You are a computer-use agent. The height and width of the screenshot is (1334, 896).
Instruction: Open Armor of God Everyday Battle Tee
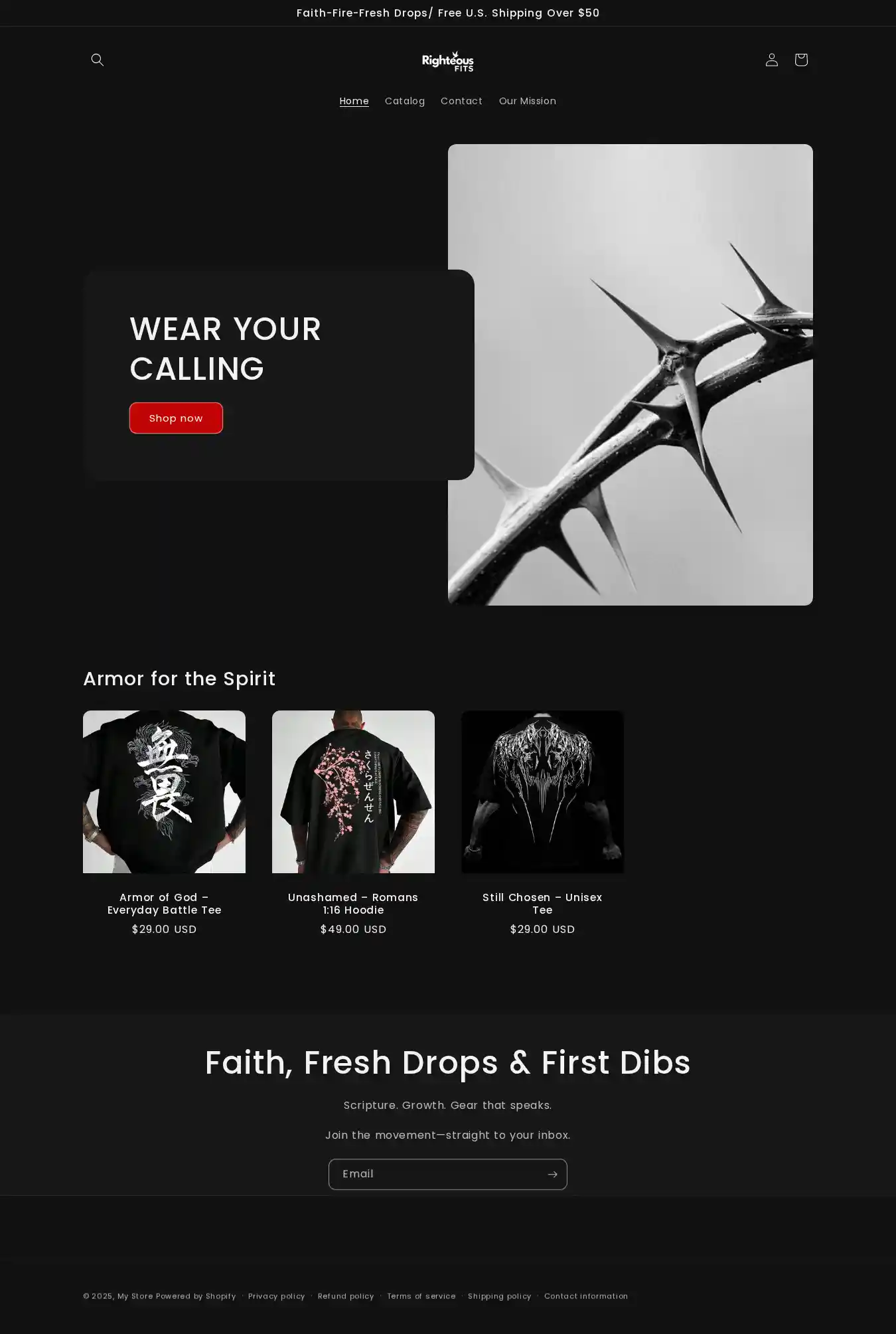click(164, 904)
